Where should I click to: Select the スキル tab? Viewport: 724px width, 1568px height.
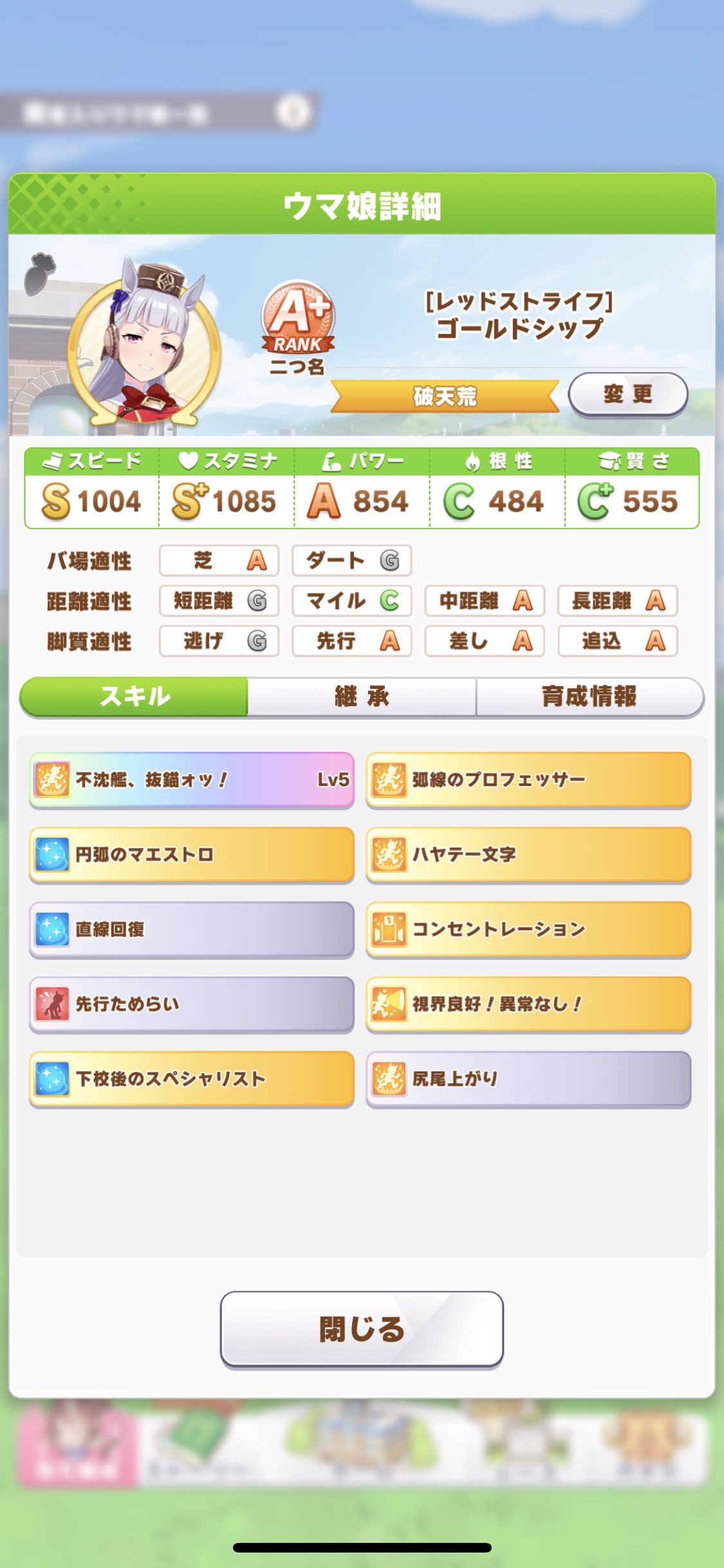click(135, 696)
